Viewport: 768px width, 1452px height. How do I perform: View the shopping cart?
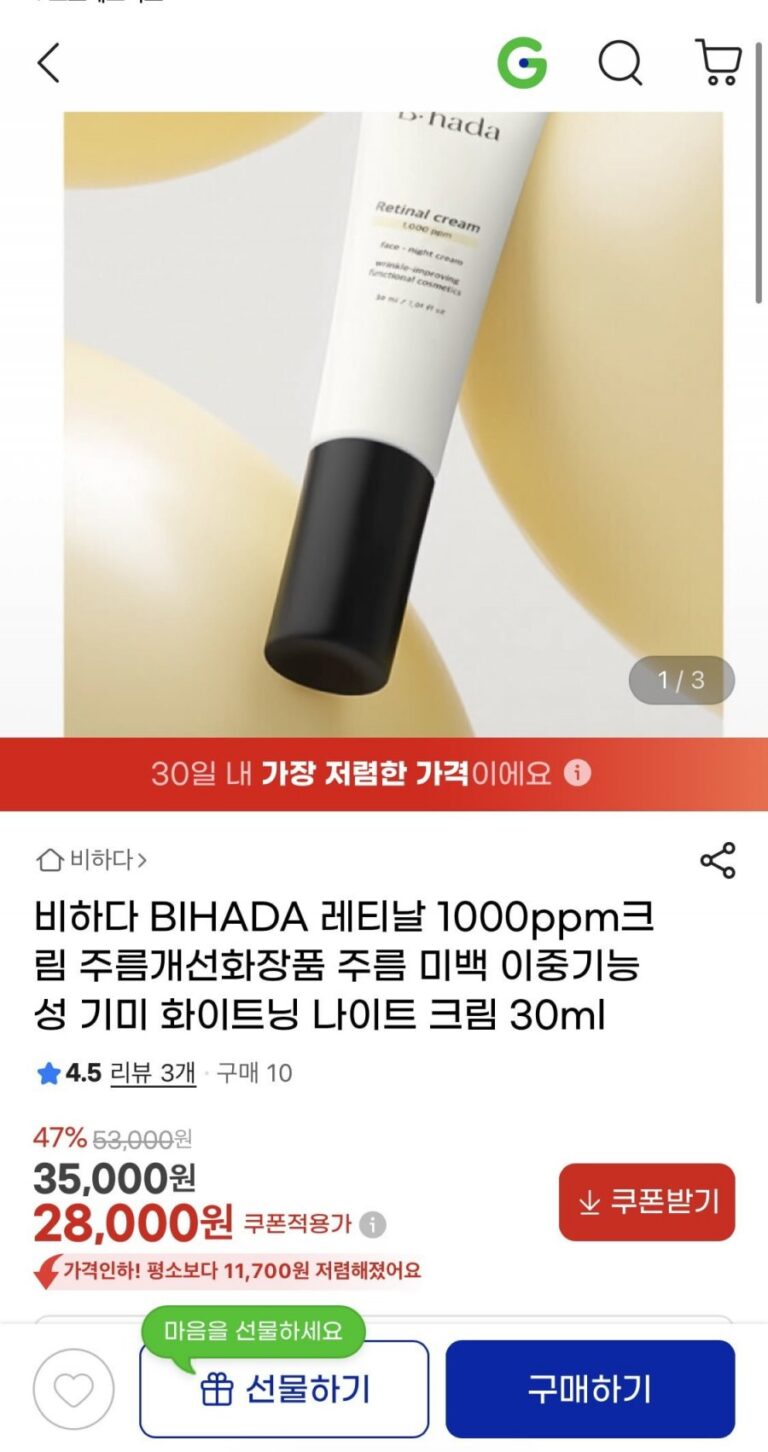[718, 64]
